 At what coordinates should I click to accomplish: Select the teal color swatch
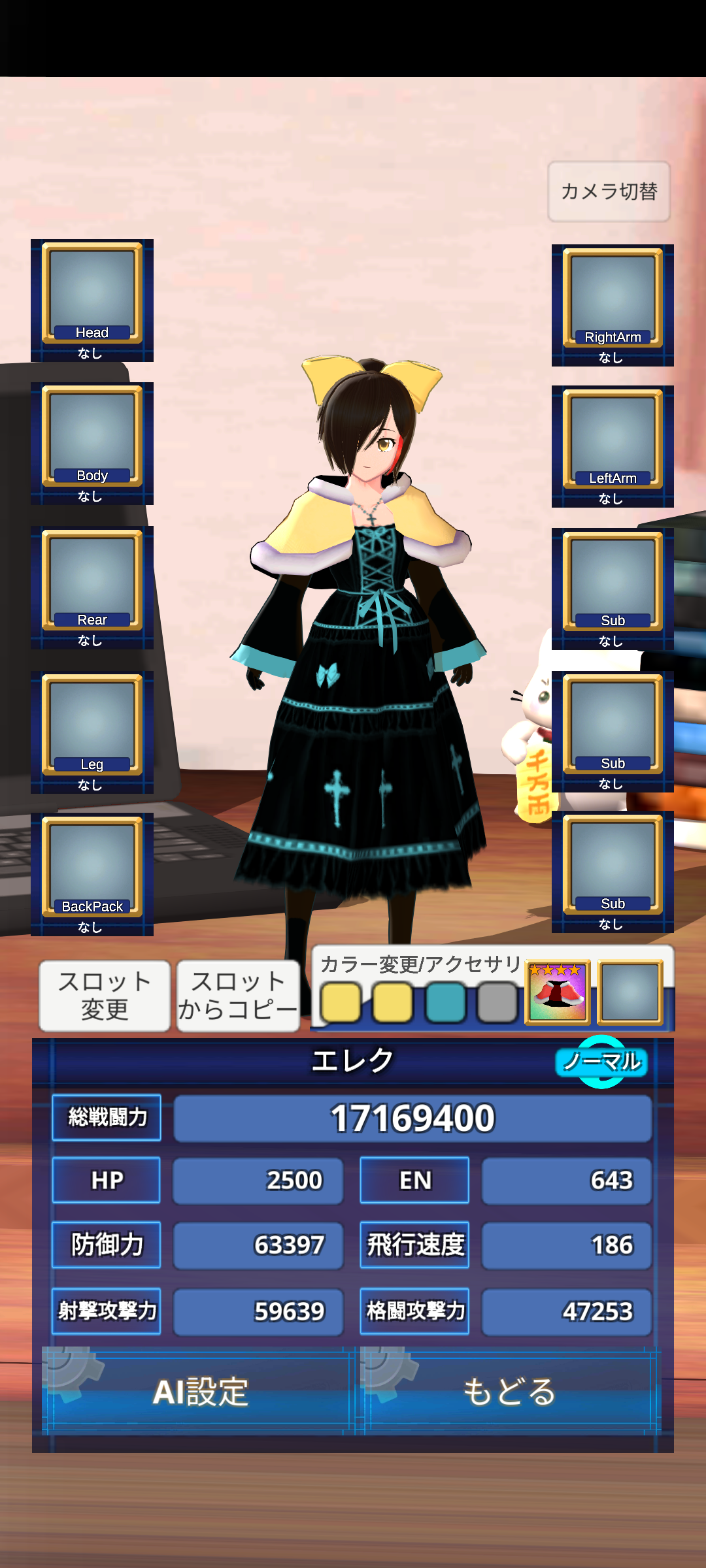pyautogui.click(x=445, y=1003)
